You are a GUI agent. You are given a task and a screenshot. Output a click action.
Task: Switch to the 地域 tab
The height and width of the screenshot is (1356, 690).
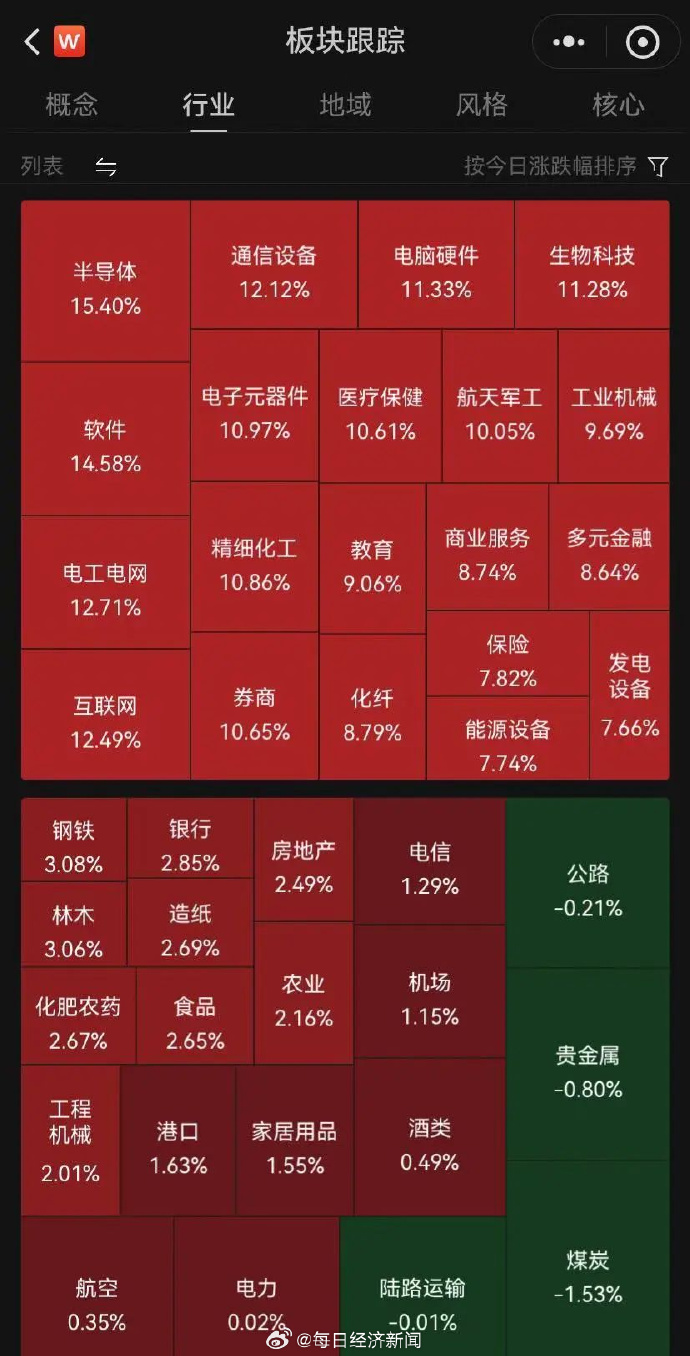click(x=345, y=105)
